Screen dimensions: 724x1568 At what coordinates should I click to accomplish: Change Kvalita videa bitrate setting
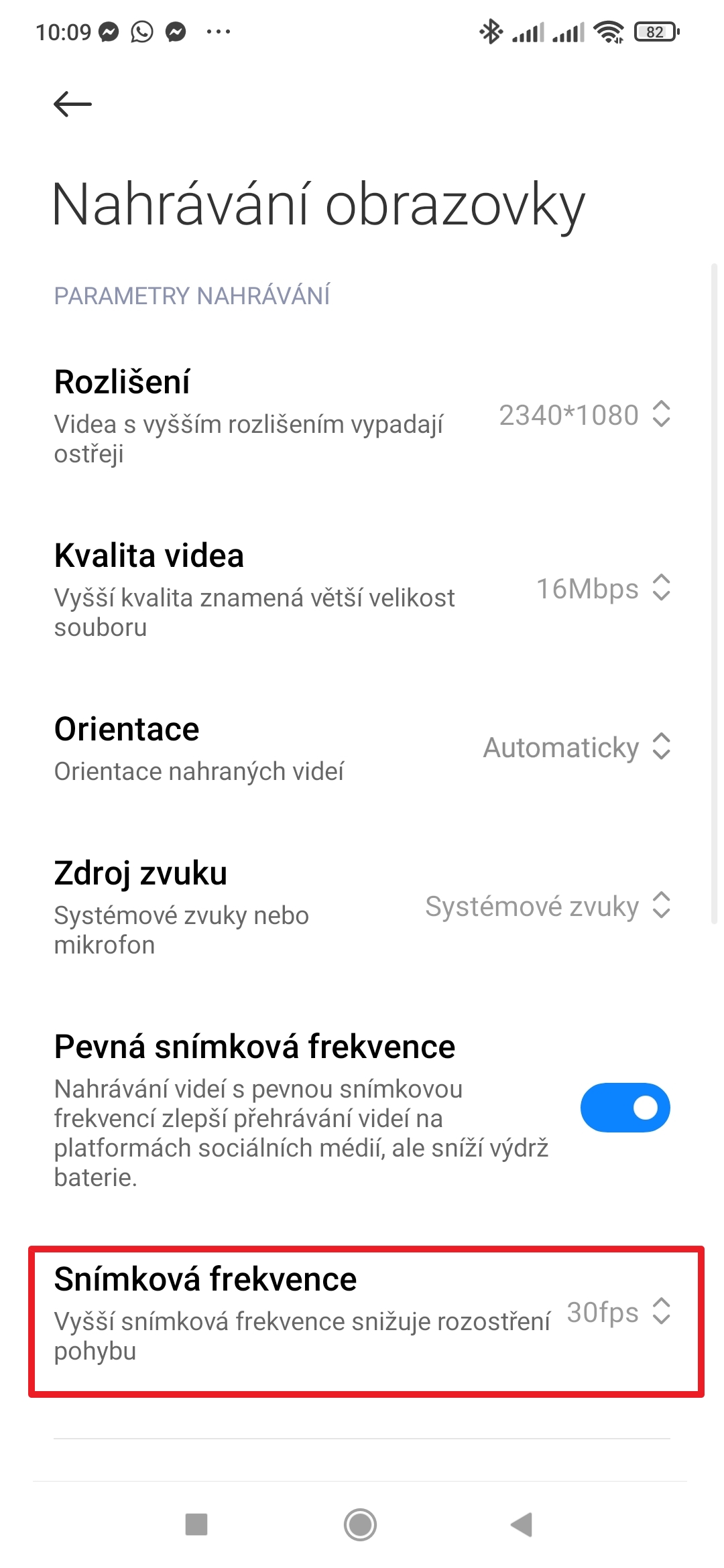[603, 588]
